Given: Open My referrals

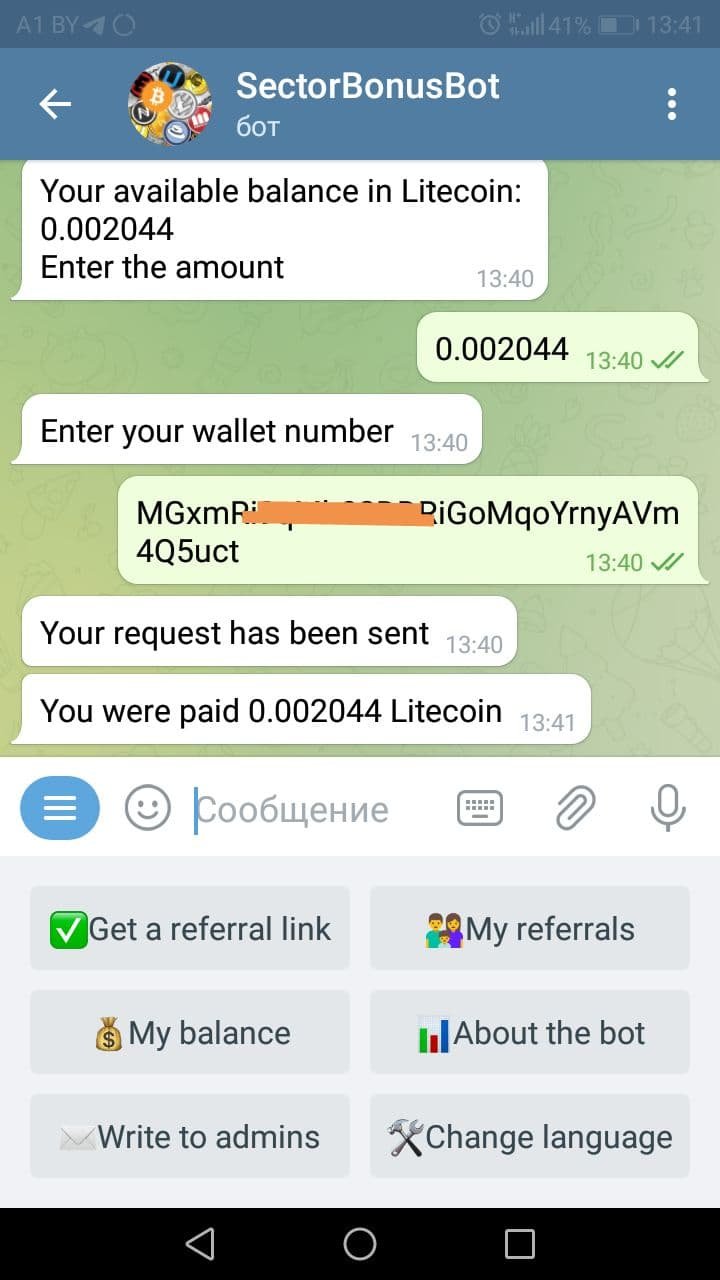Looking at the screenshot, I should click(x=530, y=929).
